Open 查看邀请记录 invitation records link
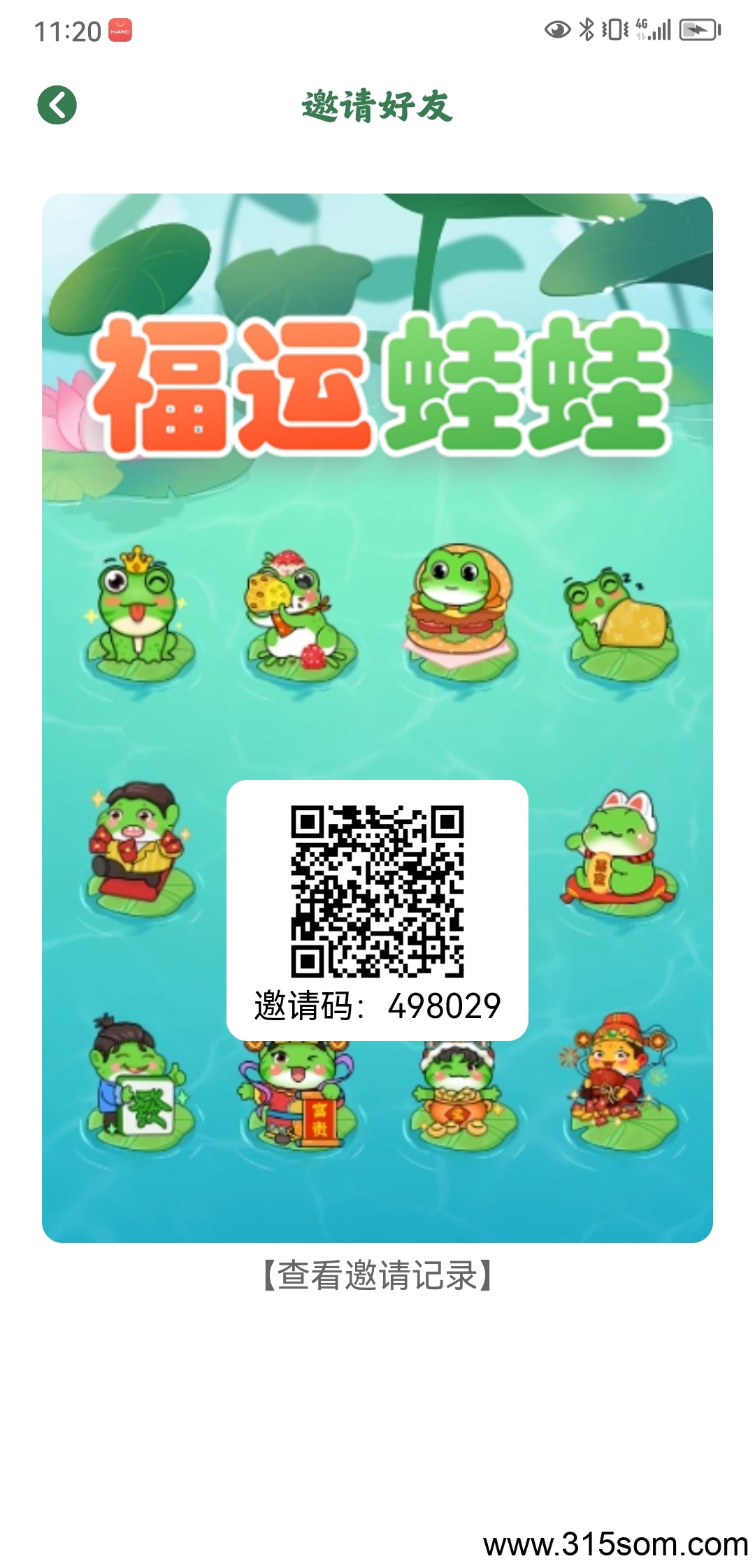 pyautogui.click(x=377, y=1275)
